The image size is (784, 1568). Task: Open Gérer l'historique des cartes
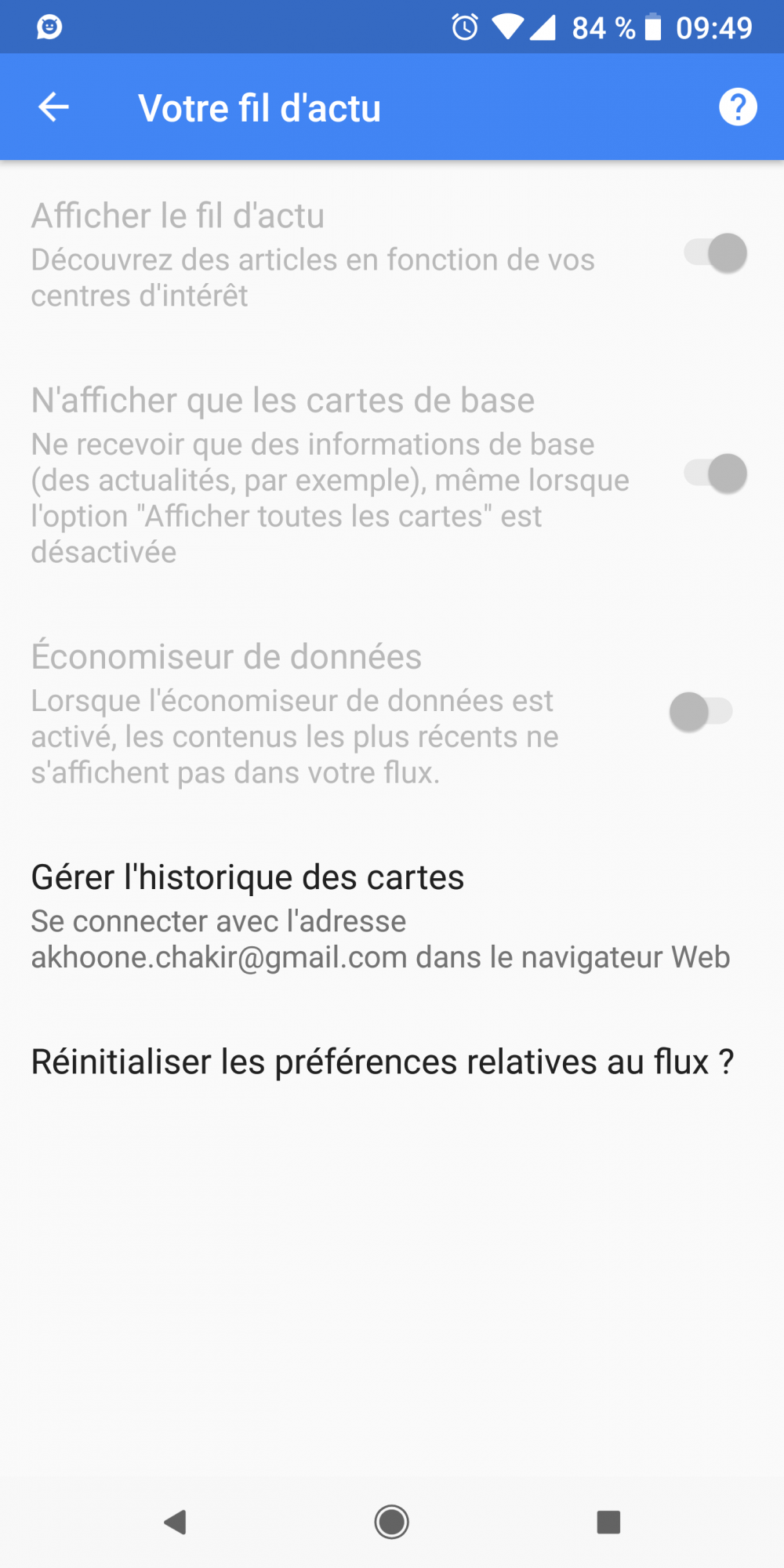[x=392, y=916]
